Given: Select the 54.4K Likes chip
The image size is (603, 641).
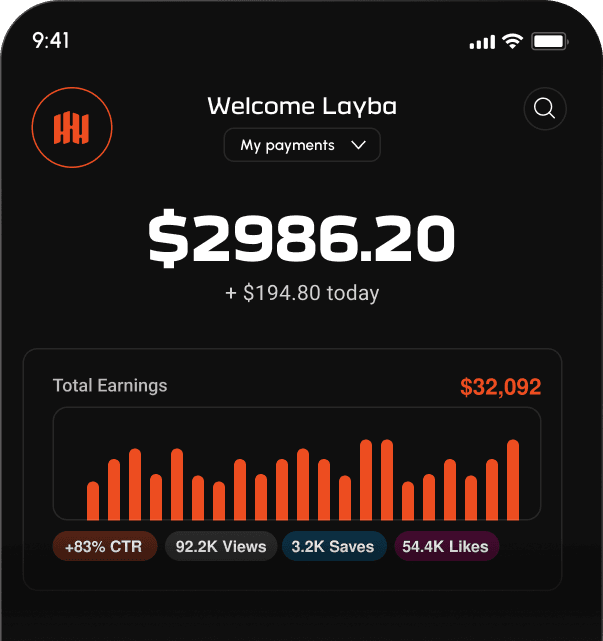Looking at the screenshot, I should pyautogui.click(x=445, y=547).
